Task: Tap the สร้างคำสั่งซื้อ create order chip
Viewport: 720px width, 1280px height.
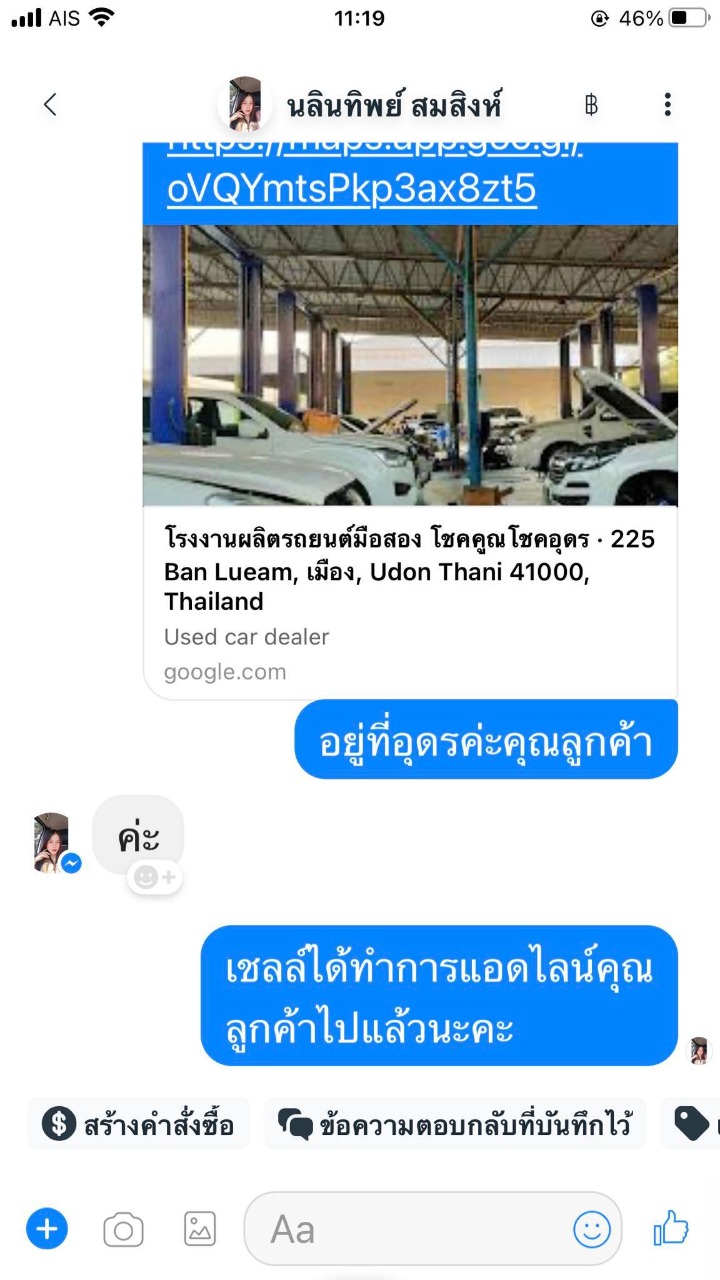Action: click(x=138, y=1124)
